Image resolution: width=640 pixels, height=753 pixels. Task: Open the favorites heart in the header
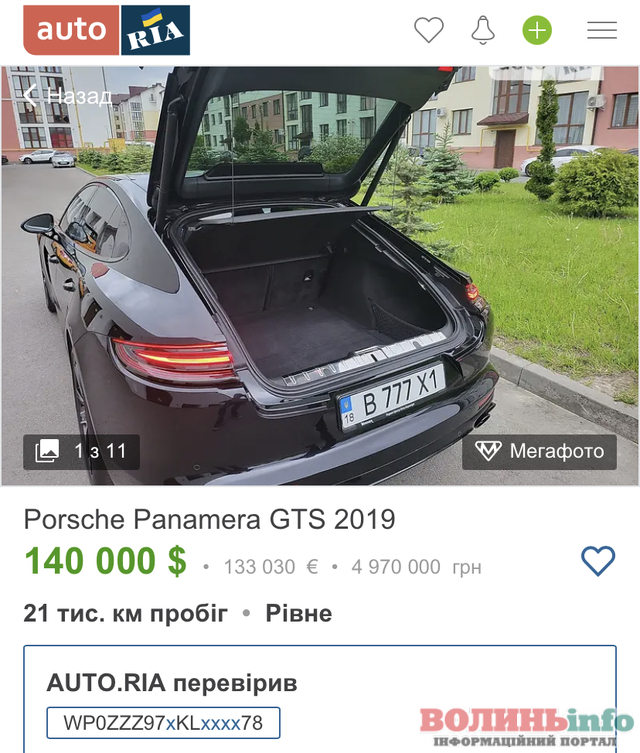pyautogui.click(x=429, y=30)
